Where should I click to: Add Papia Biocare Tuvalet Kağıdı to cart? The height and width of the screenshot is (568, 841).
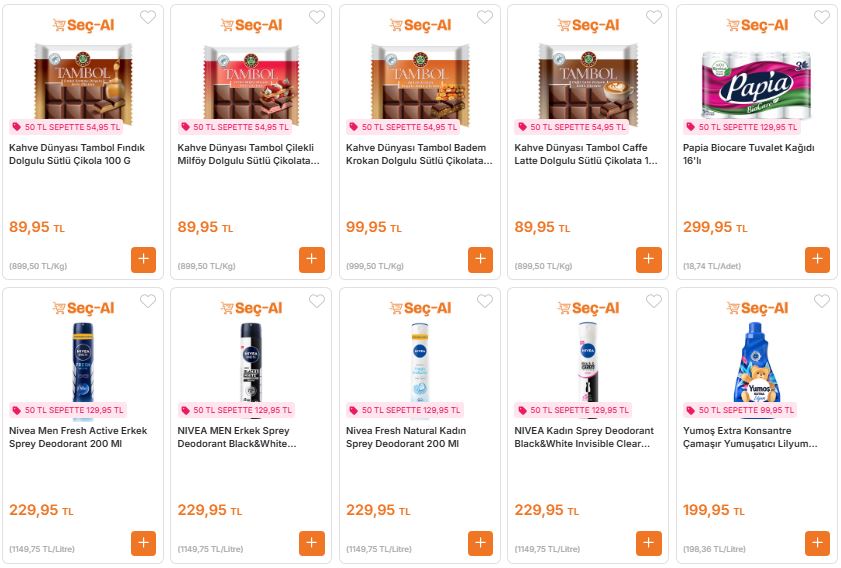pos(817,259)
